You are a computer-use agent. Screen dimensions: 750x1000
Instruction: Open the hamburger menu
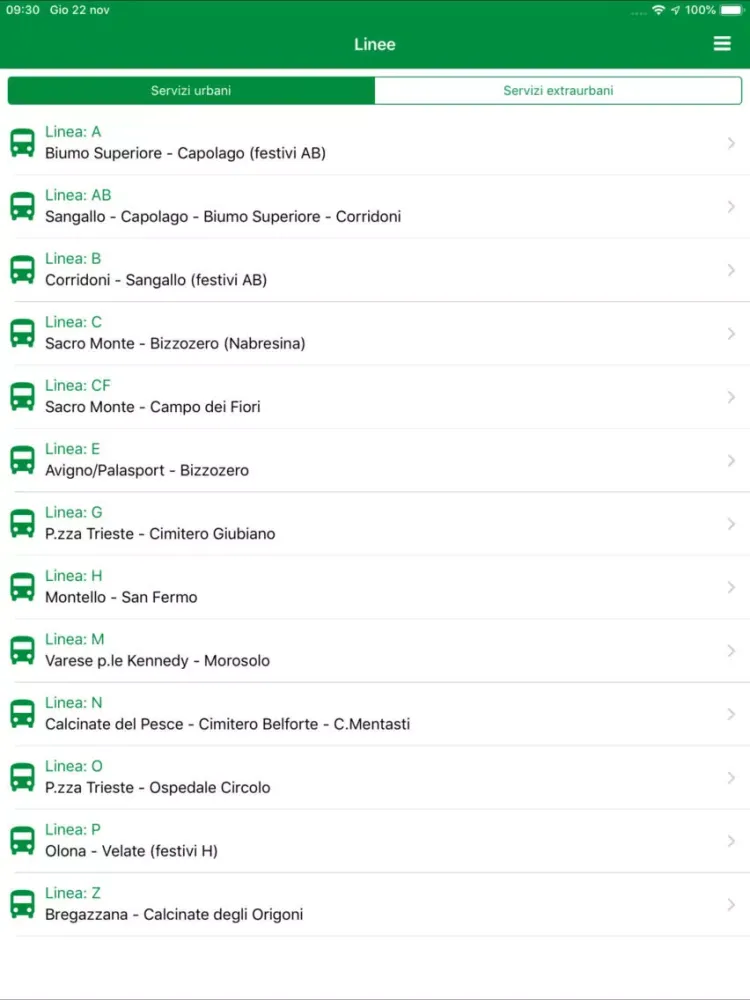722,44
